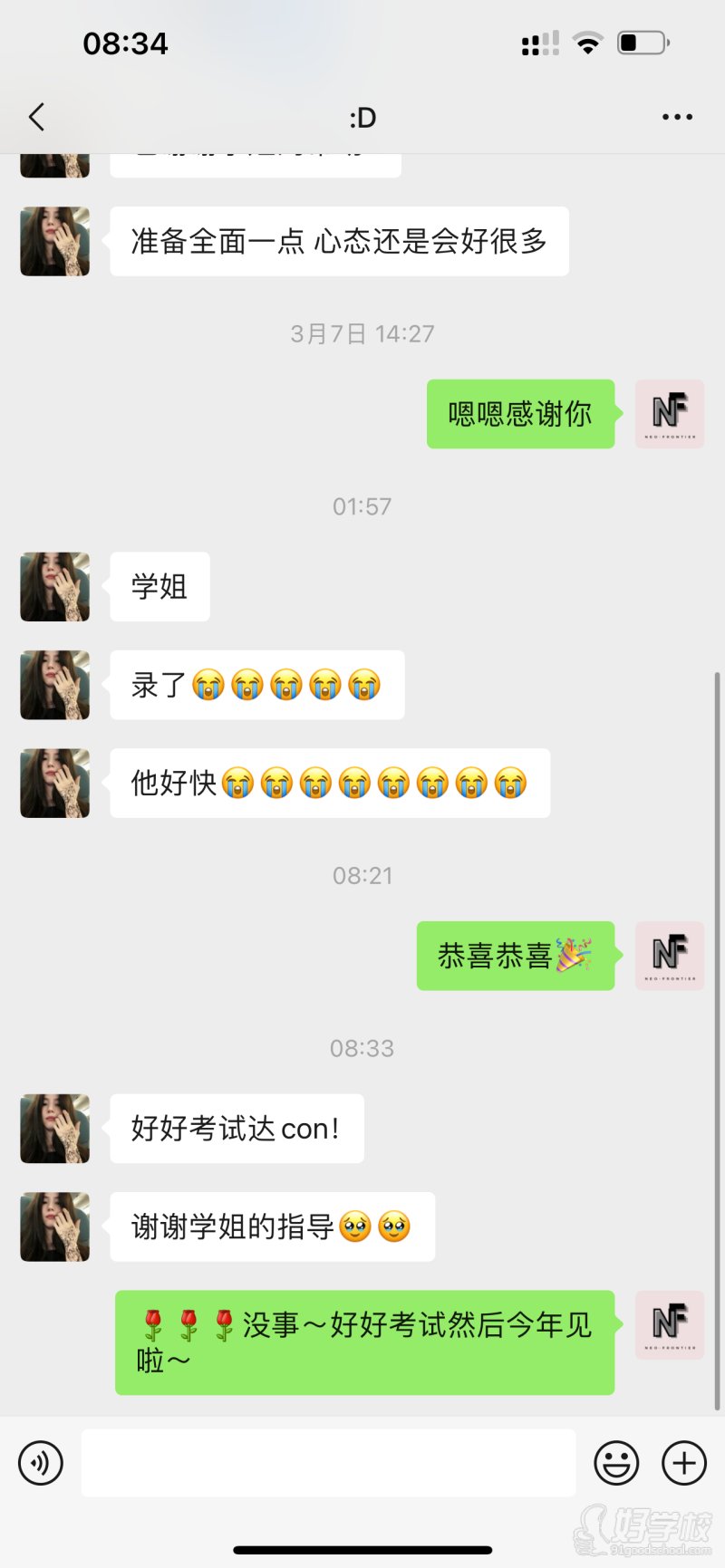Tap the 08:34 clock in status bar
Viewport: 725px width, 1568px height.
125,42
